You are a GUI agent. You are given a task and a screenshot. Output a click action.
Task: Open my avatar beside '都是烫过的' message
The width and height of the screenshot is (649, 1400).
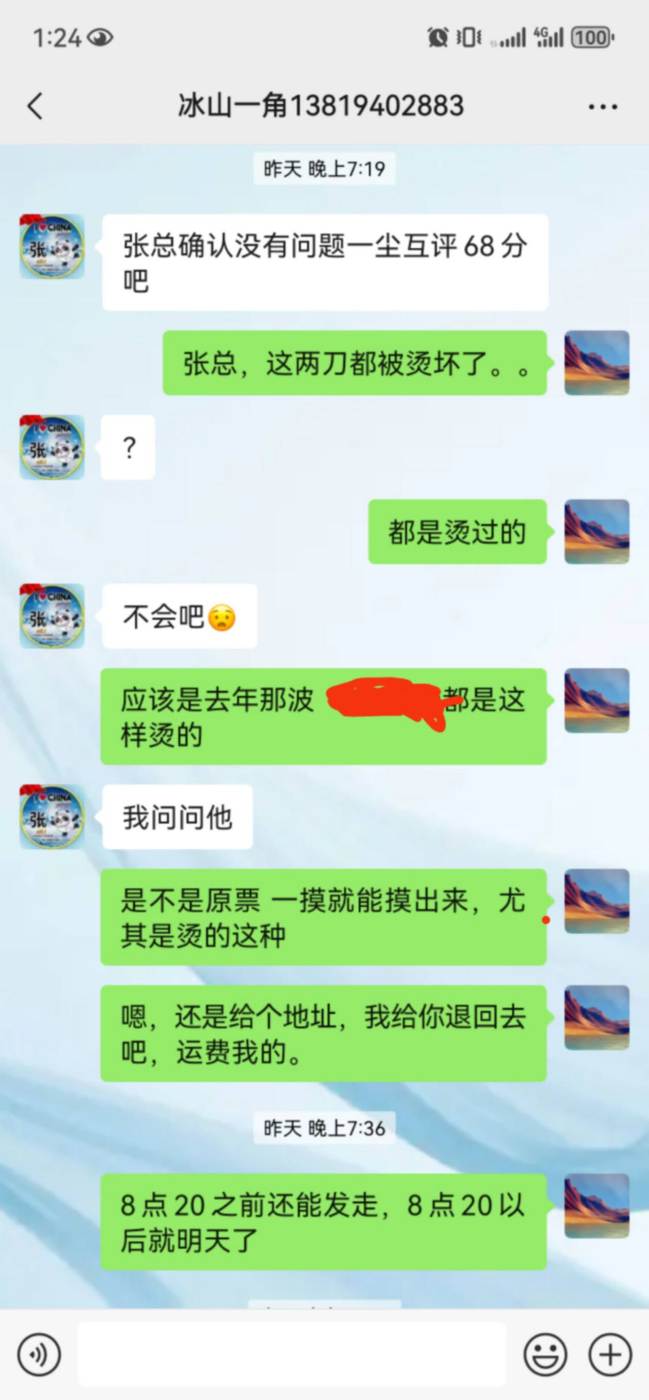click(x=597, y=531)
